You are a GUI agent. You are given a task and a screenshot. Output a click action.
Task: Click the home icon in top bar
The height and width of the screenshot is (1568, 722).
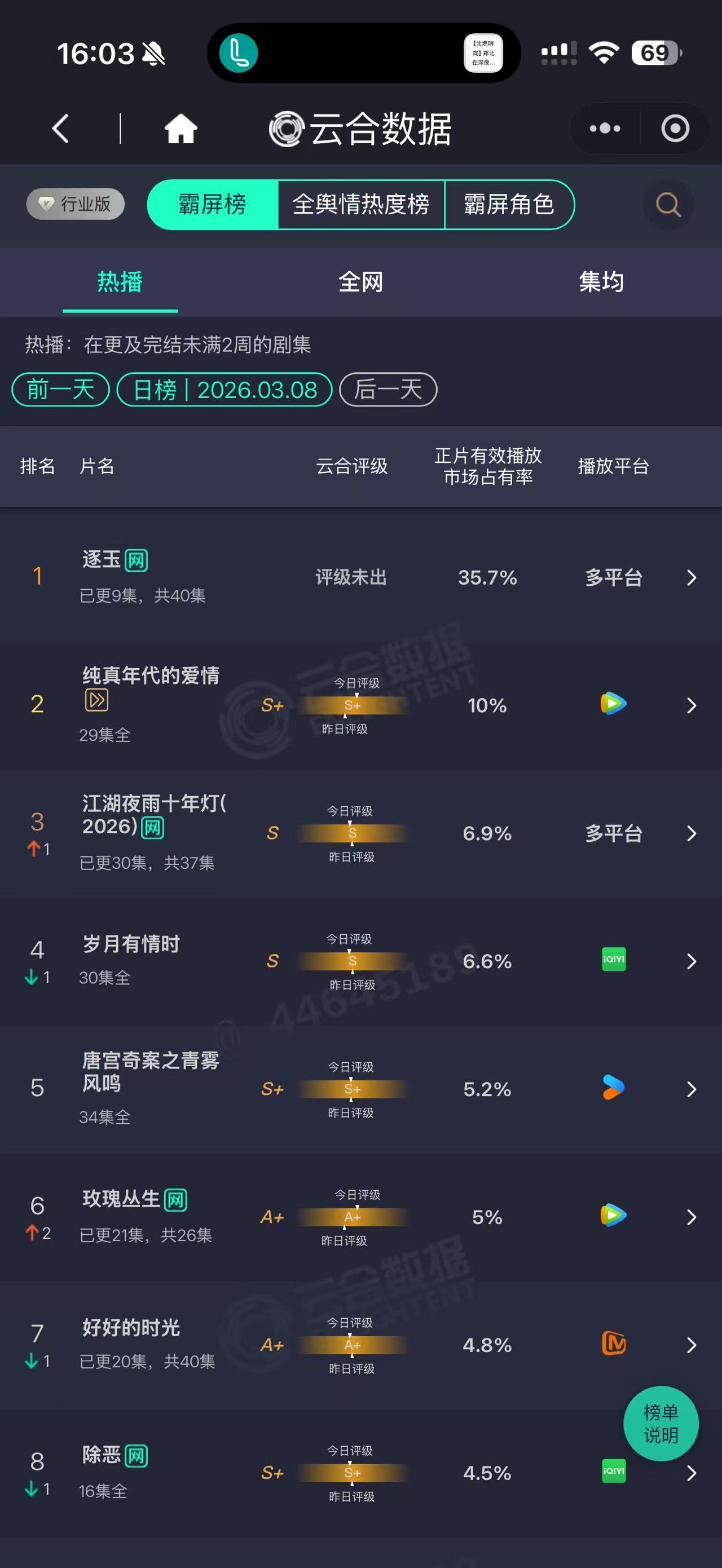coord(180,128)
